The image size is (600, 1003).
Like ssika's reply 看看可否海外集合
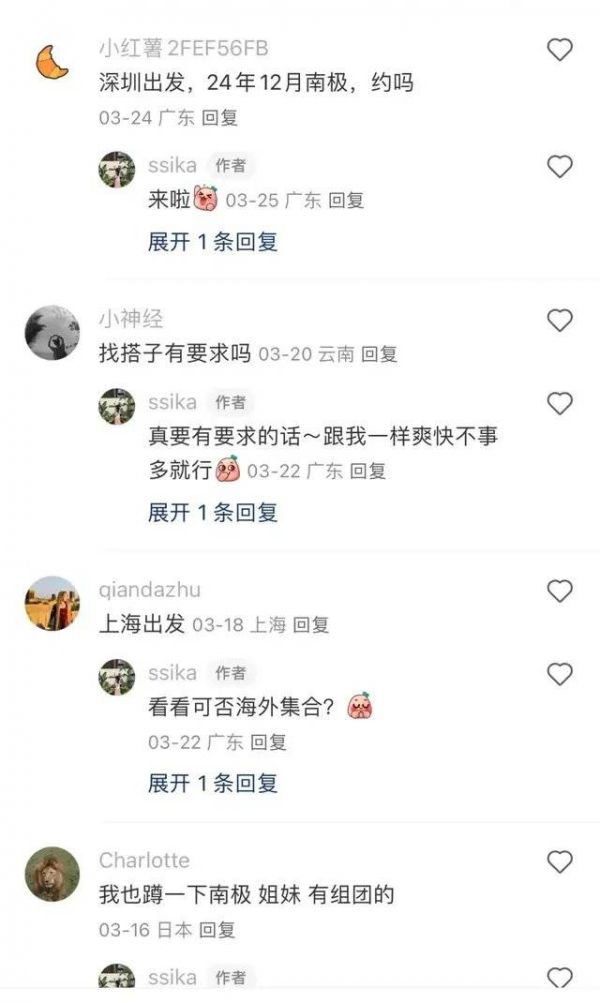[x=560, y=674]
